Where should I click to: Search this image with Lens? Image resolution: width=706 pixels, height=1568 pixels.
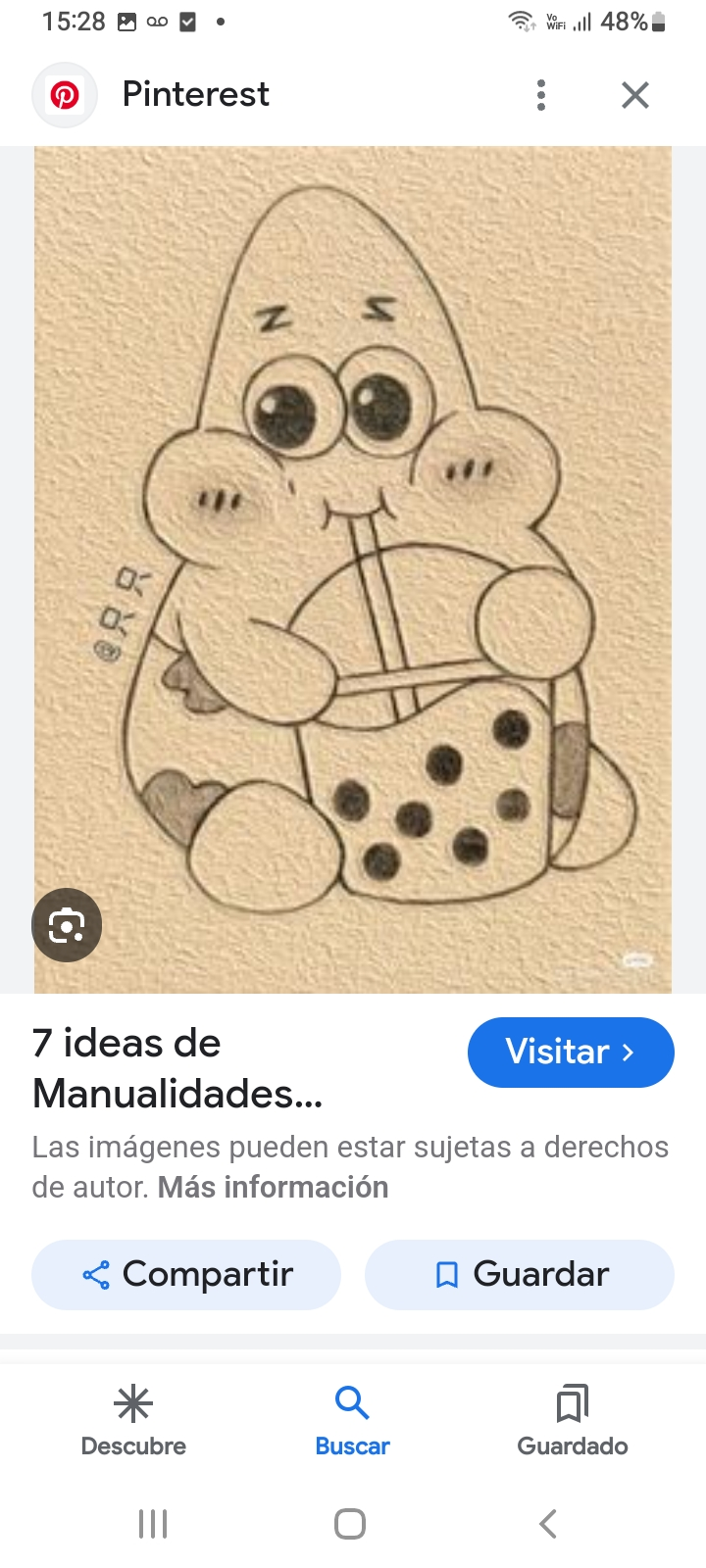[x=67, y=925]
